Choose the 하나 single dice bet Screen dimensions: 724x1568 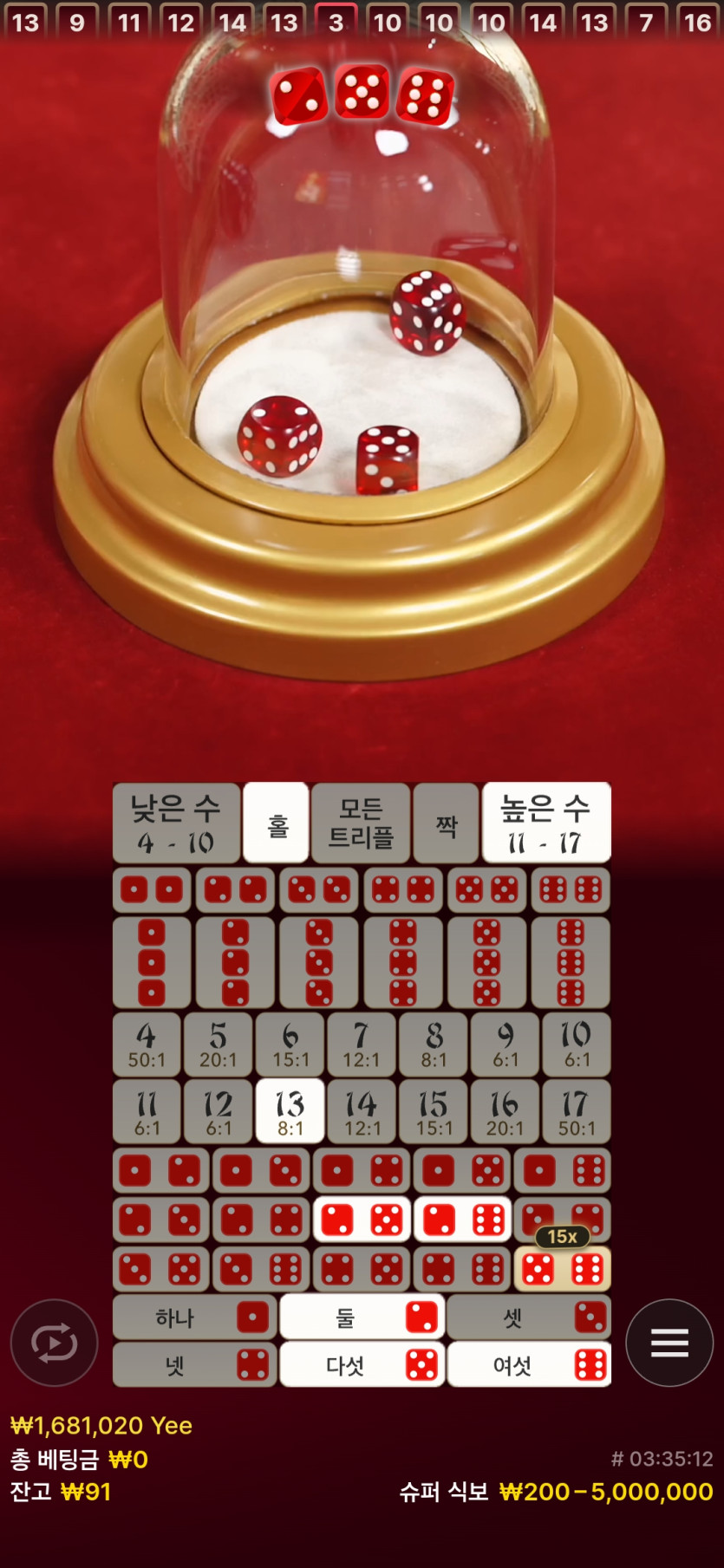194,1318
